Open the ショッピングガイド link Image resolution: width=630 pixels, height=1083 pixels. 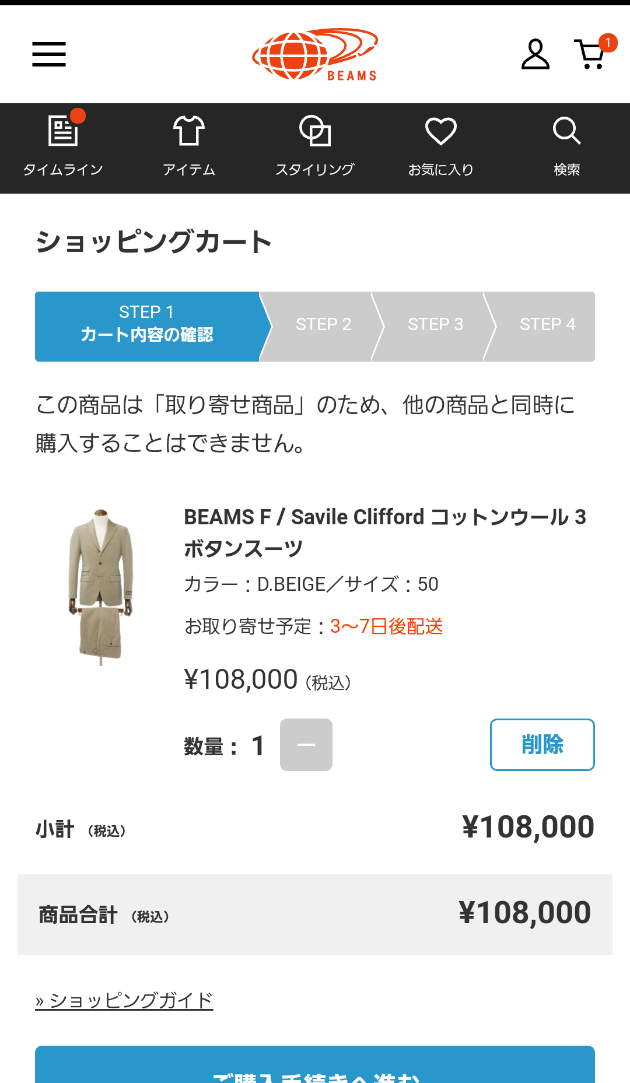pyautogui.click(x=125, y=1000)
